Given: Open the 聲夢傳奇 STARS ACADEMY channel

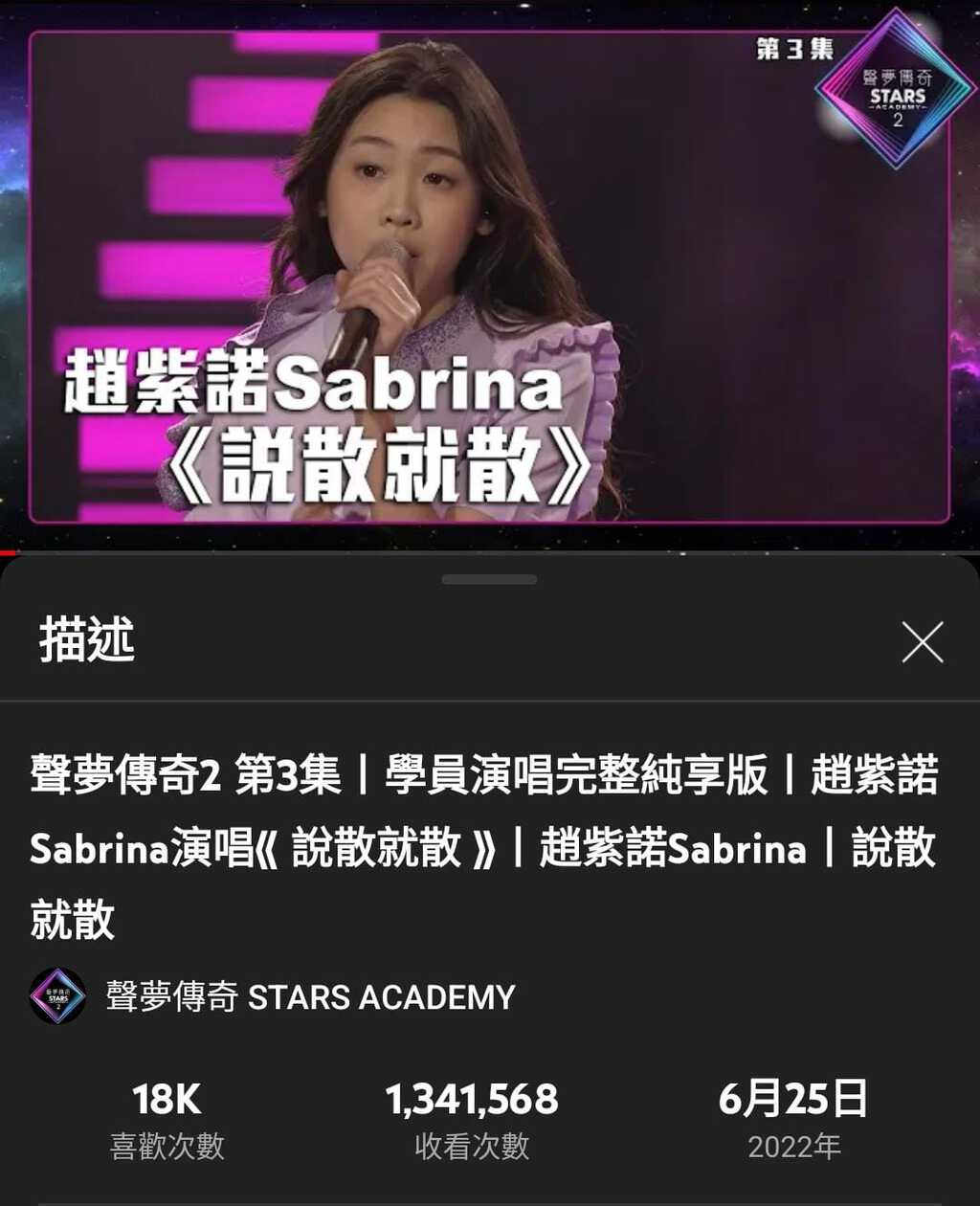Looking at the screenshot, I should 309,997.
